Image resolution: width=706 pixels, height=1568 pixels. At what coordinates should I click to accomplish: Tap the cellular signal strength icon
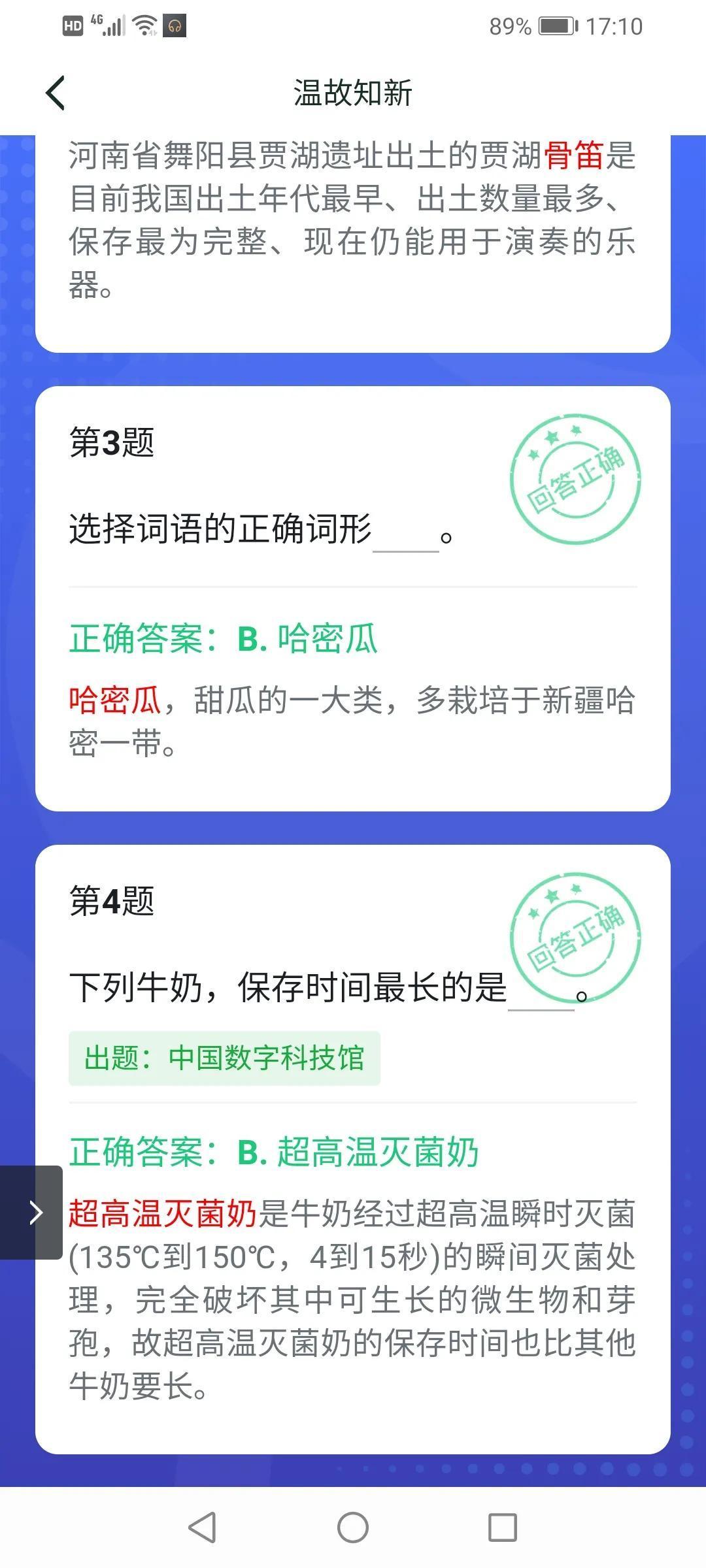(115, 26)
